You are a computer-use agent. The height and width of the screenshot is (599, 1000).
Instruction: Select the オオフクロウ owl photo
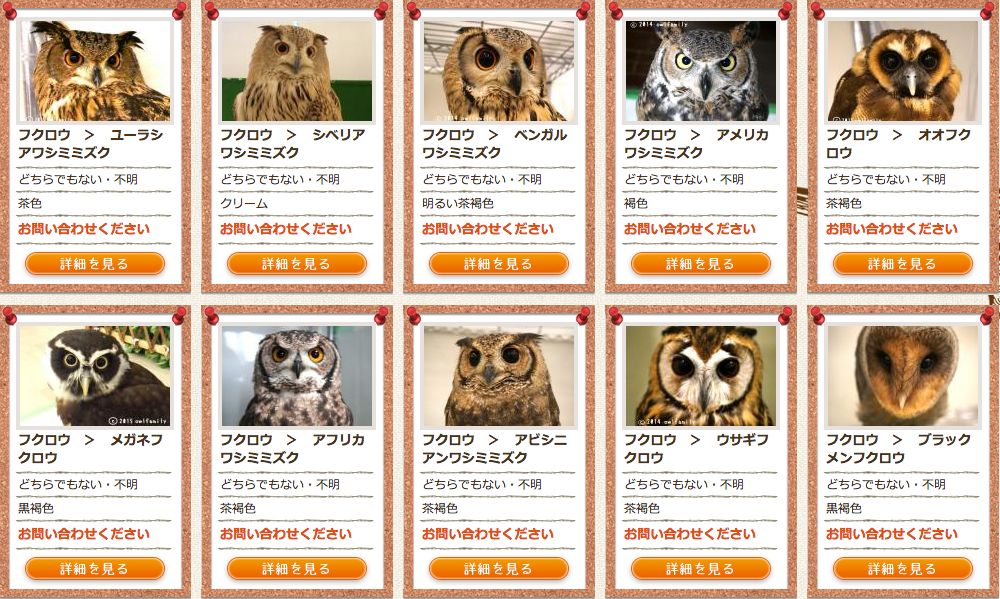903,71
